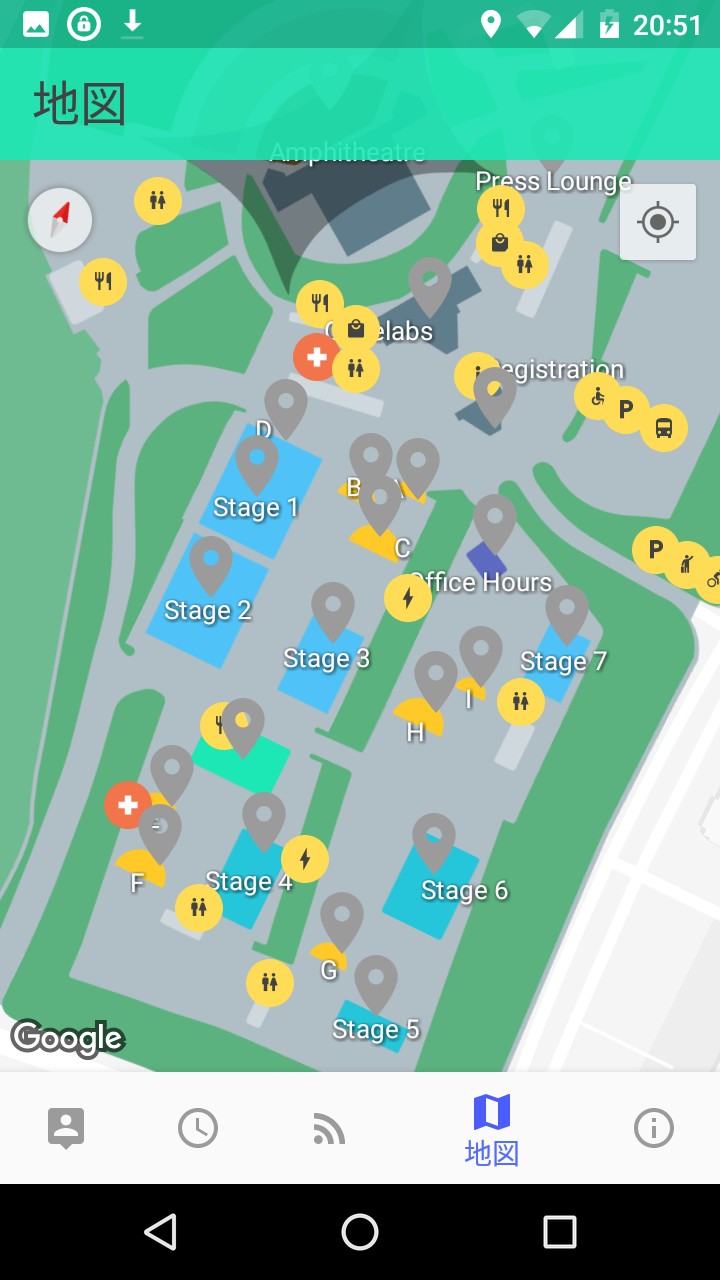Image resolution: width=720 pixels, height=1280 pixels.
Task: Center map on my location
Action: (x=657, y=222)
